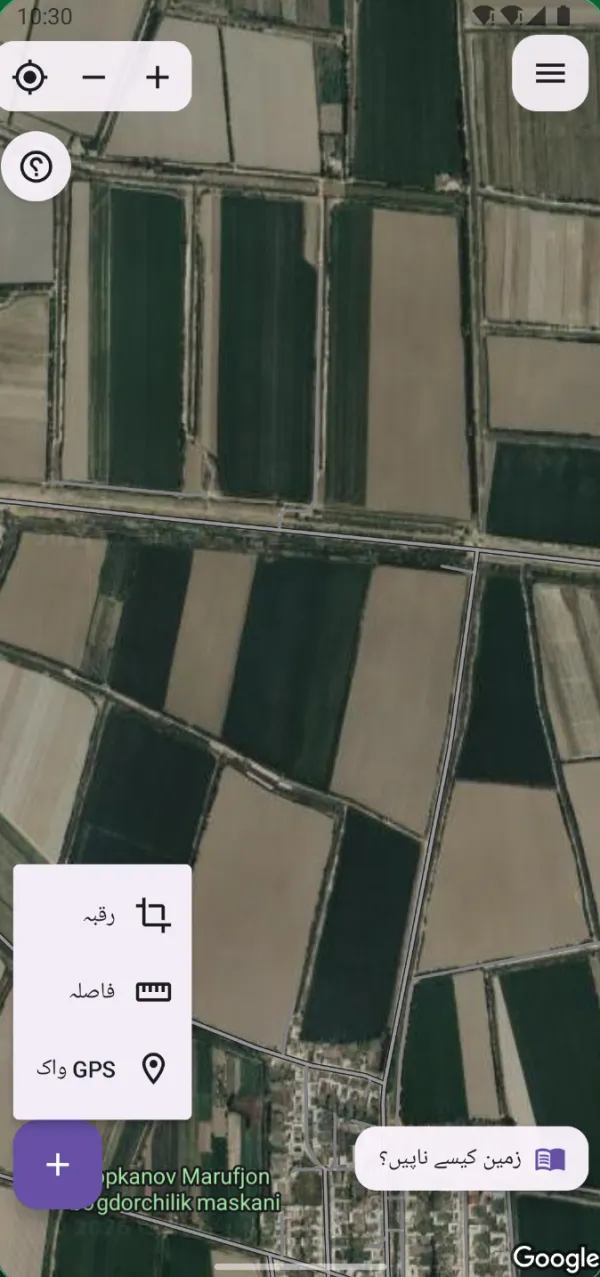This screenshot has width=600, height=1277.
Task: Tap the purple plus floating button
Action: [x=58, y=1164]
